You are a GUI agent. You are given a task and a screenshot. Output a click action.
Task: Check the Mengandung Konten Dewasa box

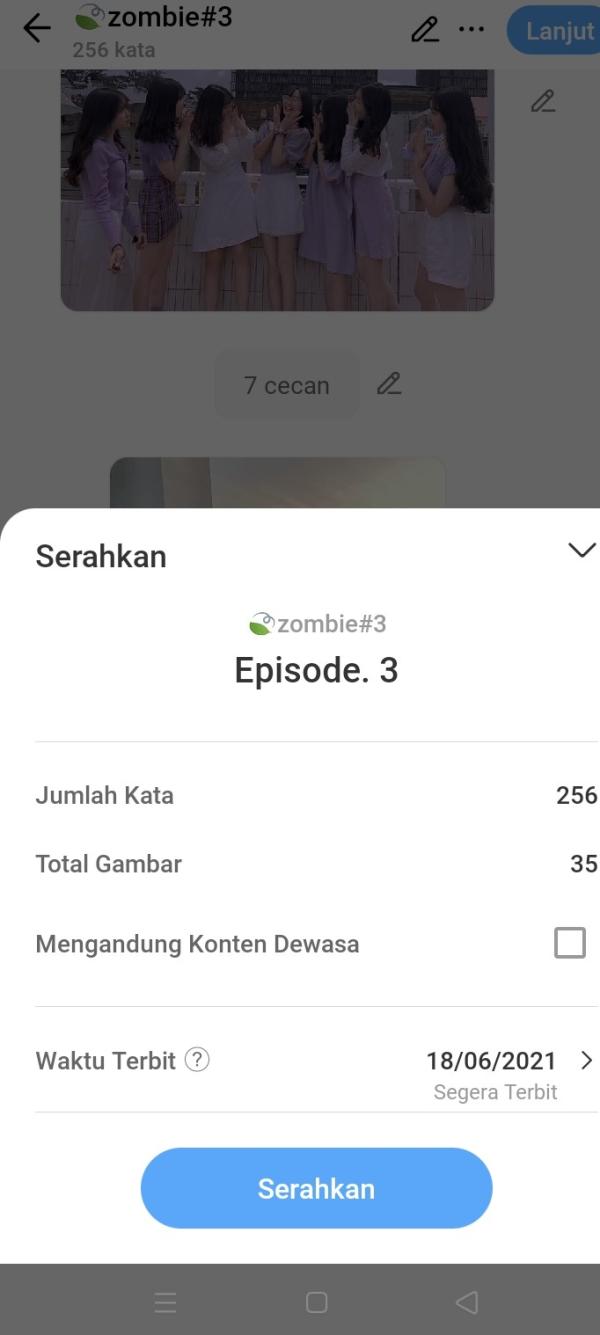pyautogui.click(x=569, y=943)
